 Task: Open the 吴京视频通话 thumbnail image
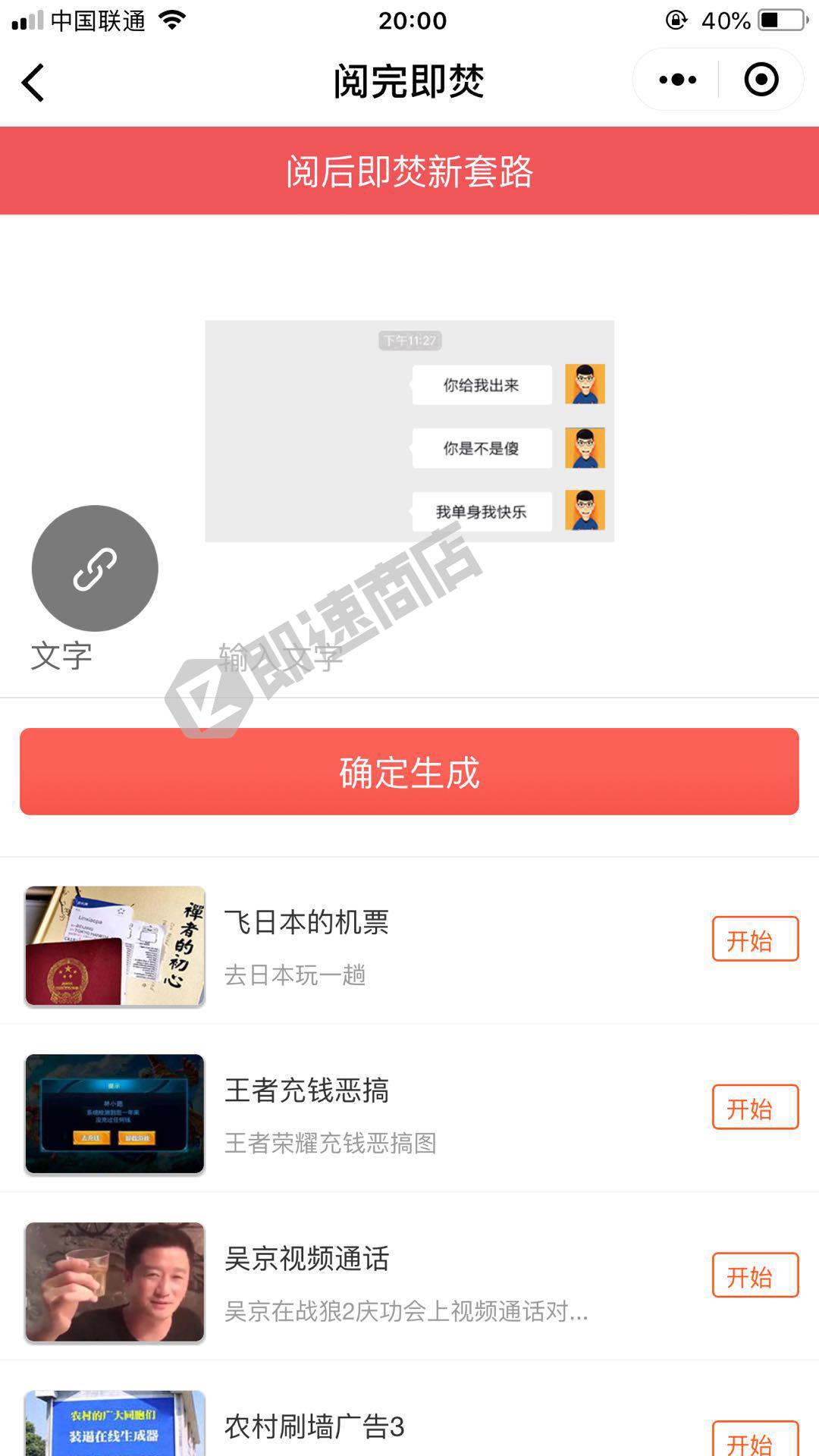(115, 1282)
